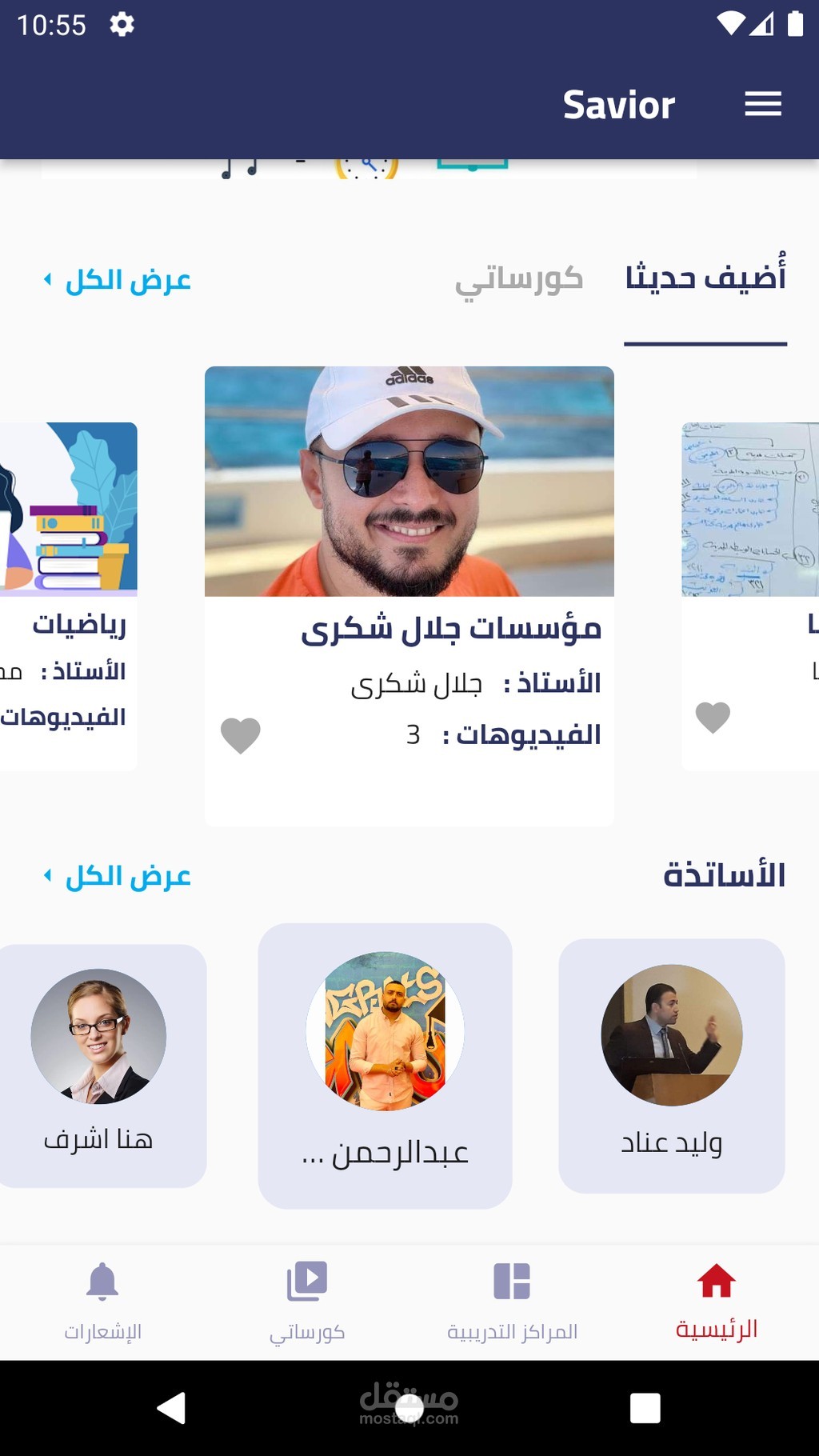Open teacher هنا اشرف's profile
The height and width of the screenshot is (1456, 819).
98,1064
